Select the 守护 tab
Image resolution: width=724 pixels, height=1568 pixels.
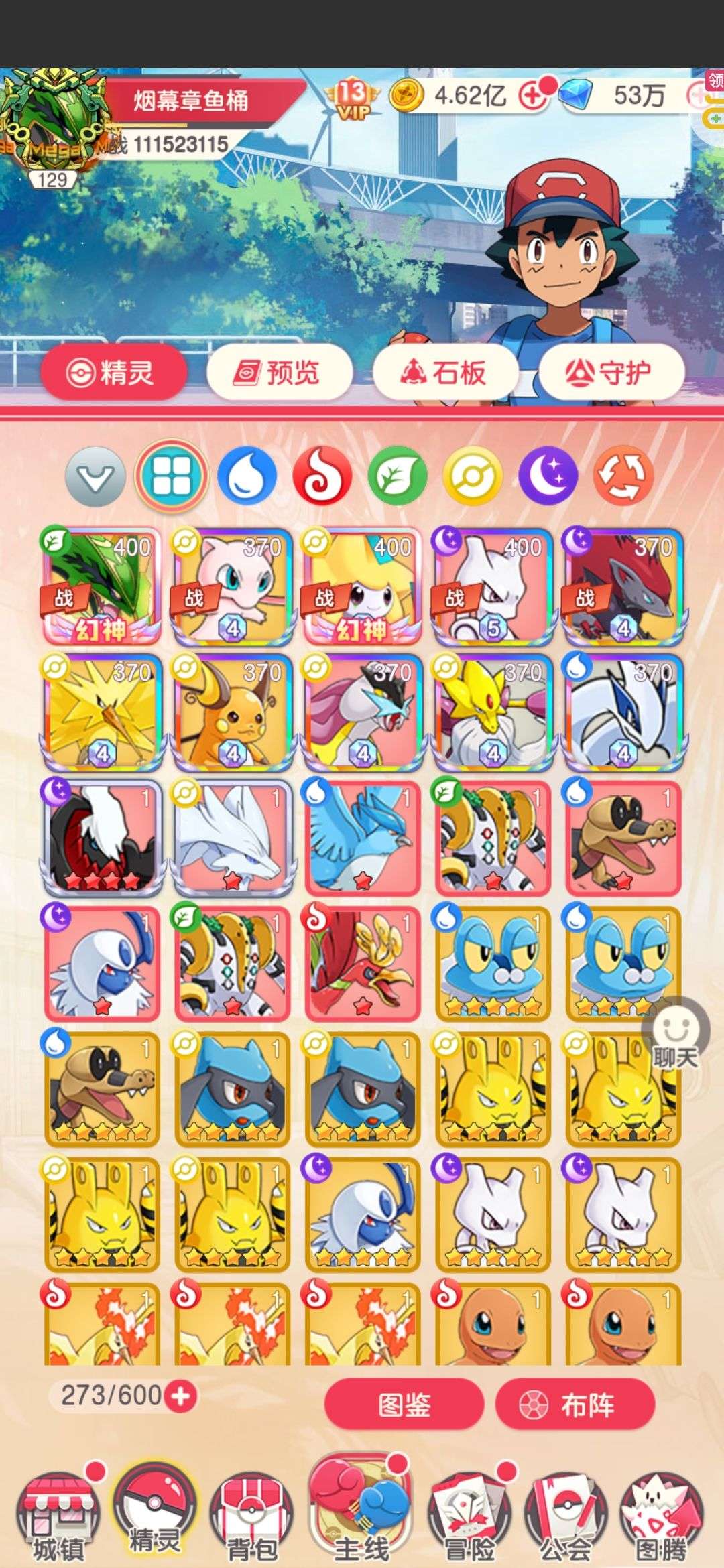pyautogui.click(x=611, y=373)
